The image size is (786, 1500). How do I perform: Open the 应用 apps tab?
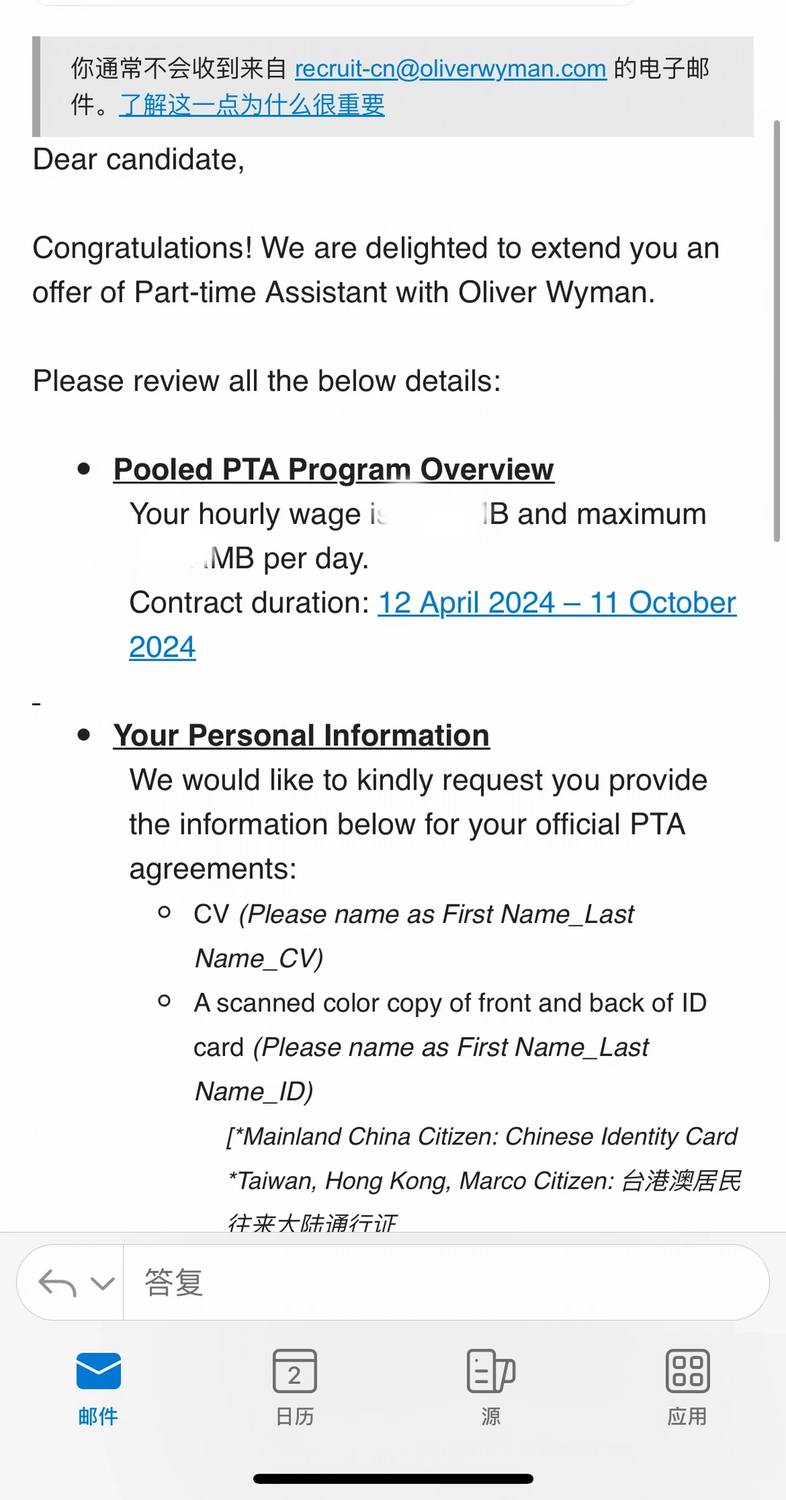coord(687,1388)
